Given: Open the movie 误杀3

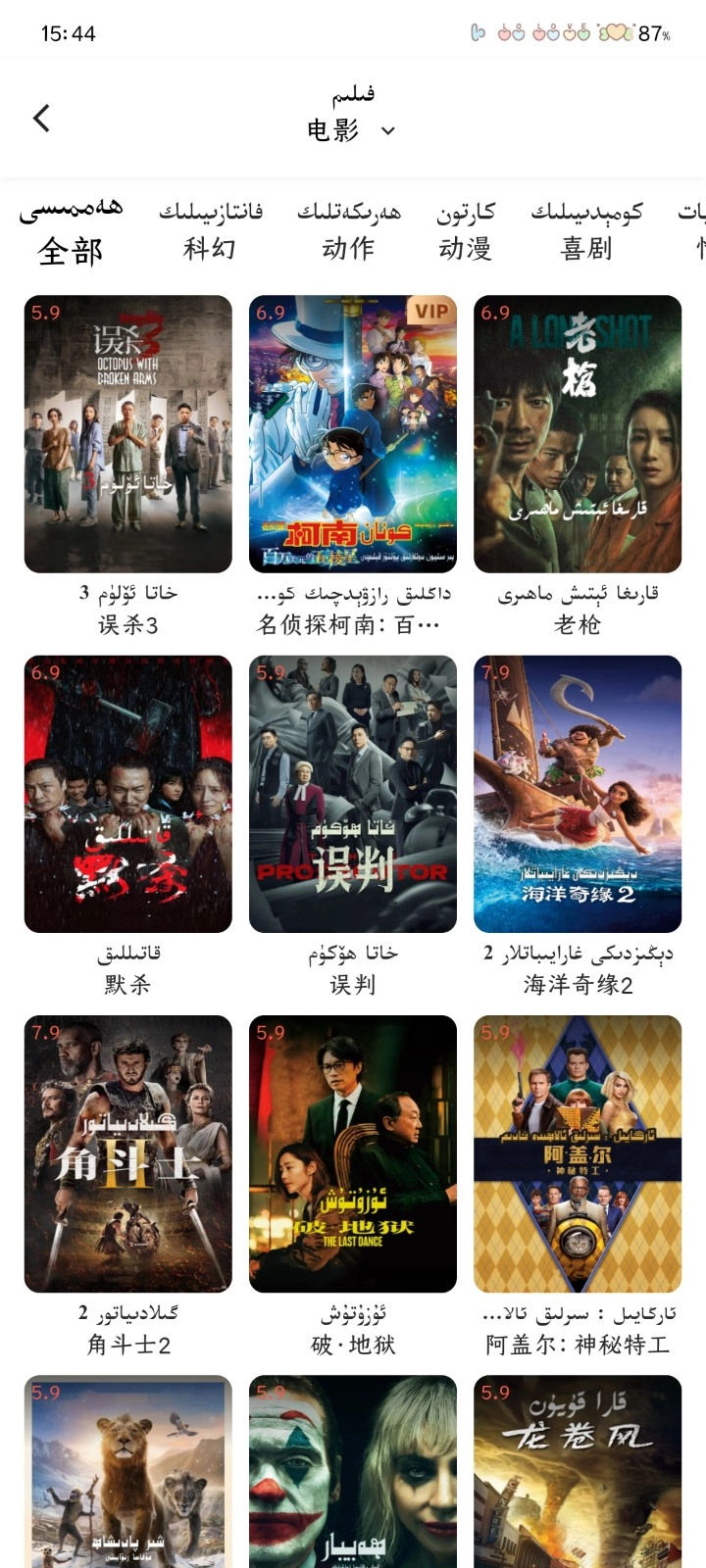Looking at the screenshot, I should click(x=127, y=434).
